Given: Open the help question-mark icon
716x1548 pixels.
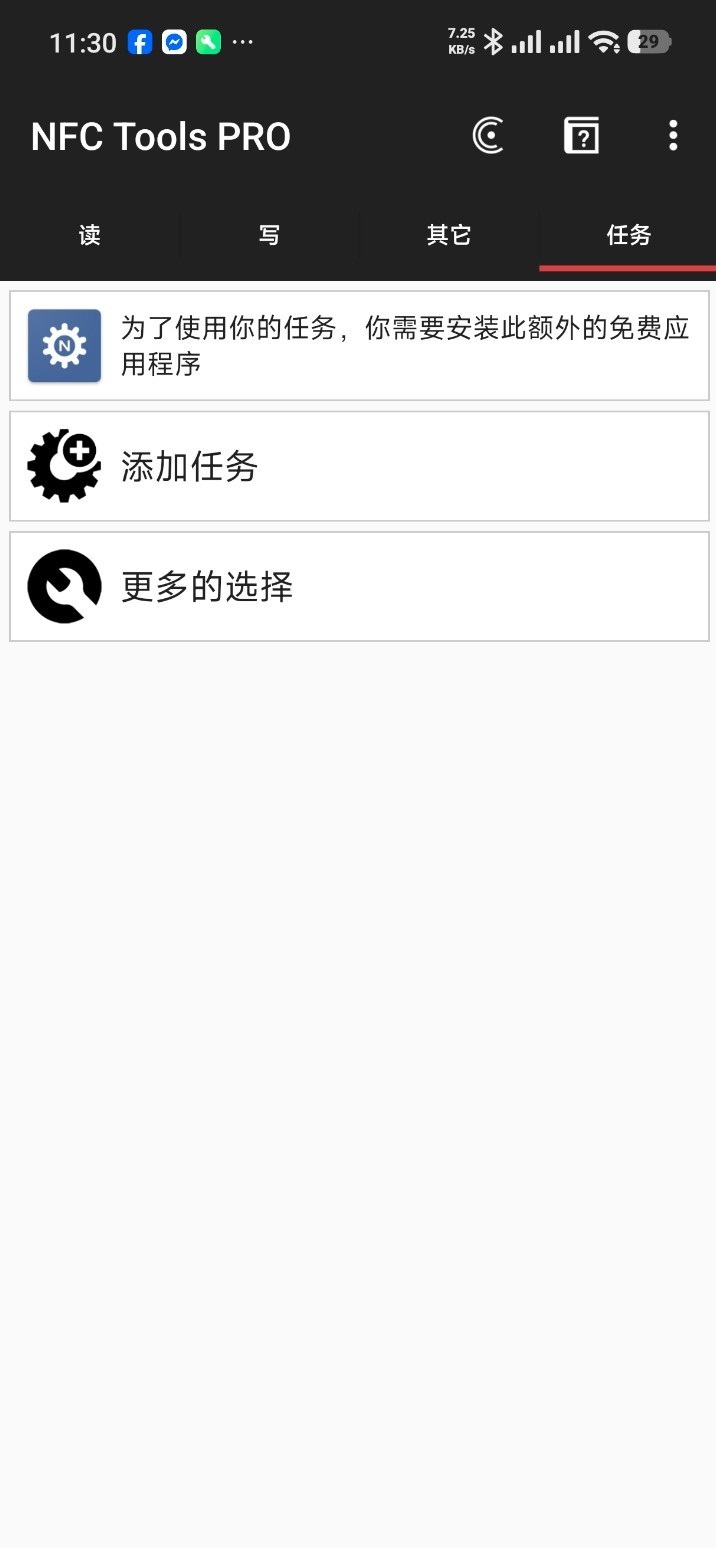Looking at the screenshot, I should pyautogui.click(x=581, y=136).
